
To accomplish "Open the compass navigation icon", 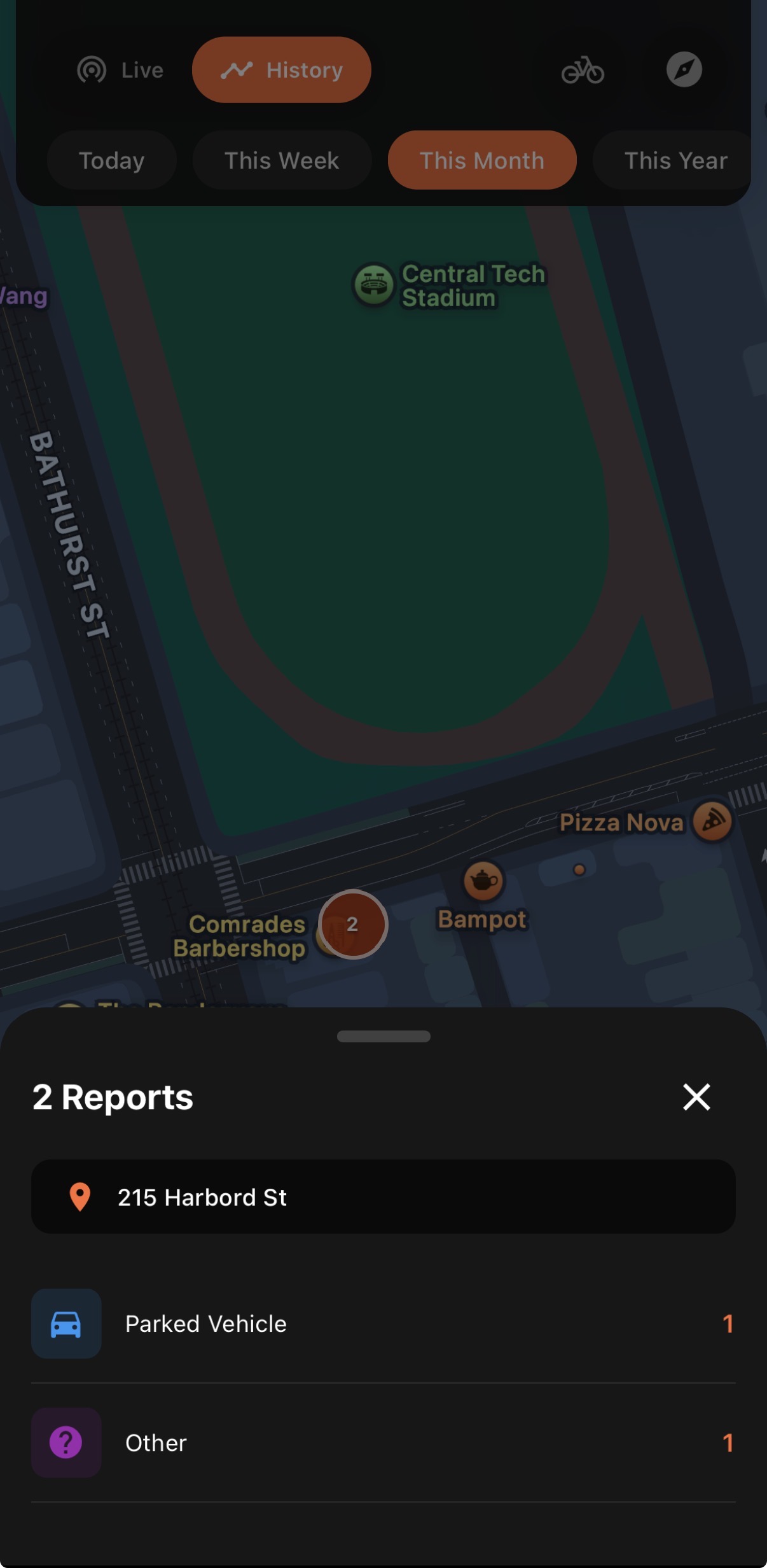I will tap(682, 70).
